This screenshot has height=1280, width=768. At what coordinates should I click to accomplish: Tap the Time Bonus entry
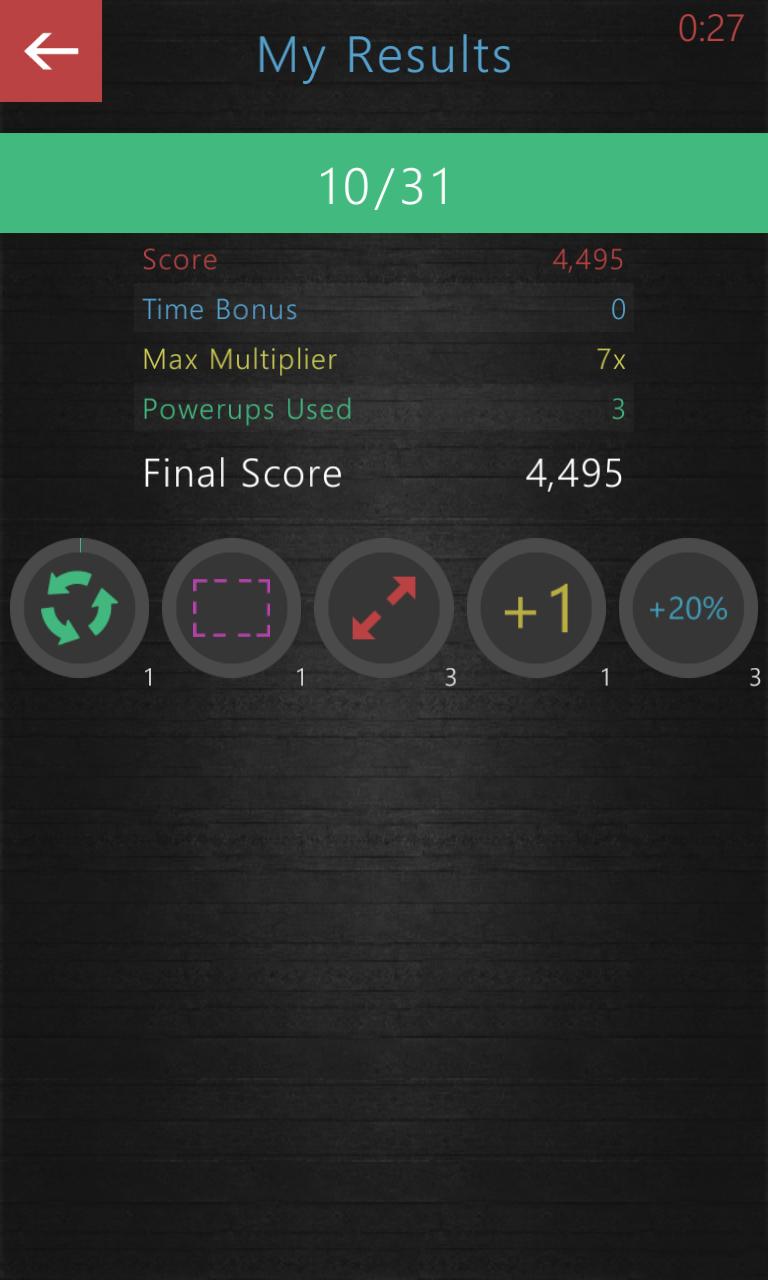pos(383,310)
